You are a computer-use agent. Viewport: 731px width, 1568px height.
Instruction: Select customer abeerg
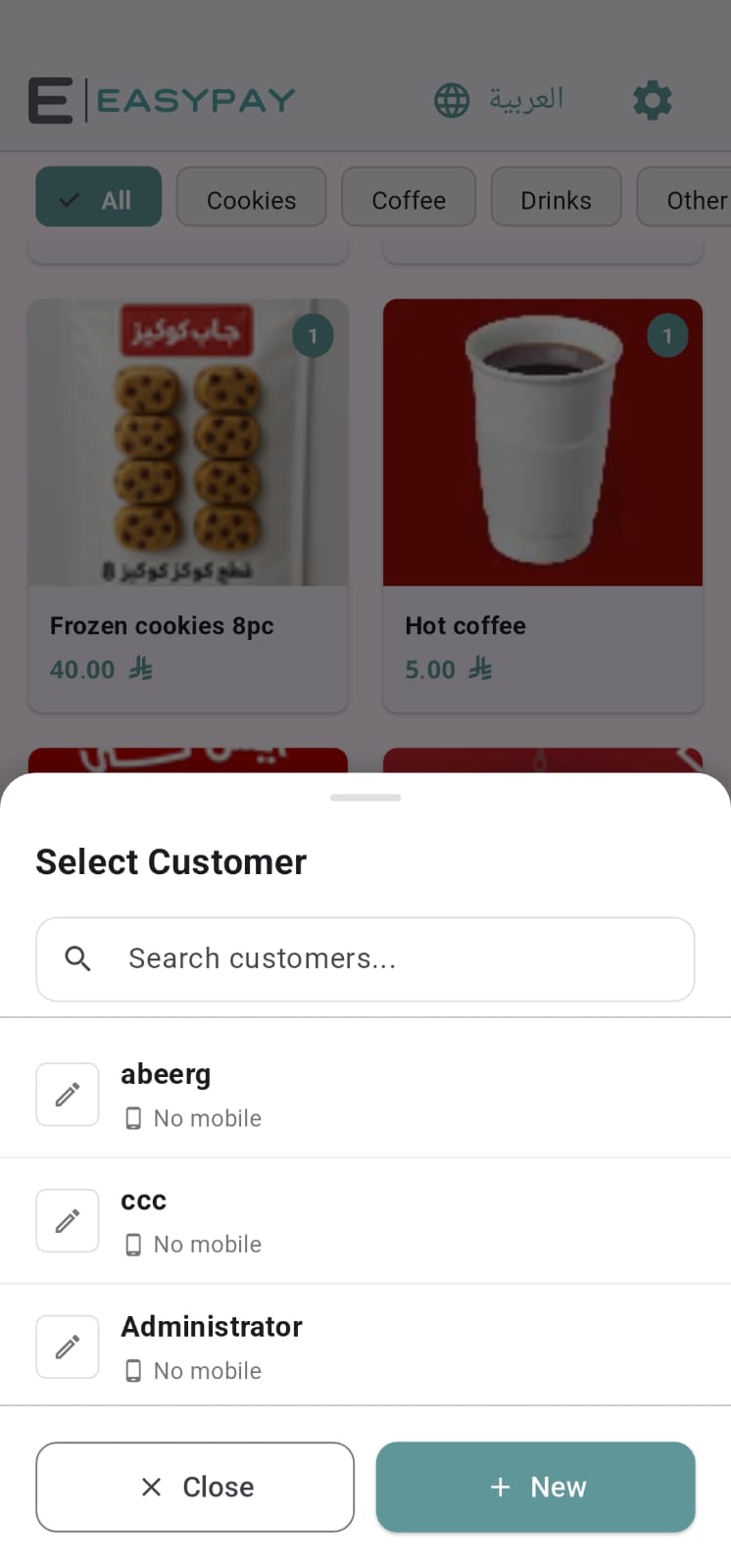tap(365, 1095)
